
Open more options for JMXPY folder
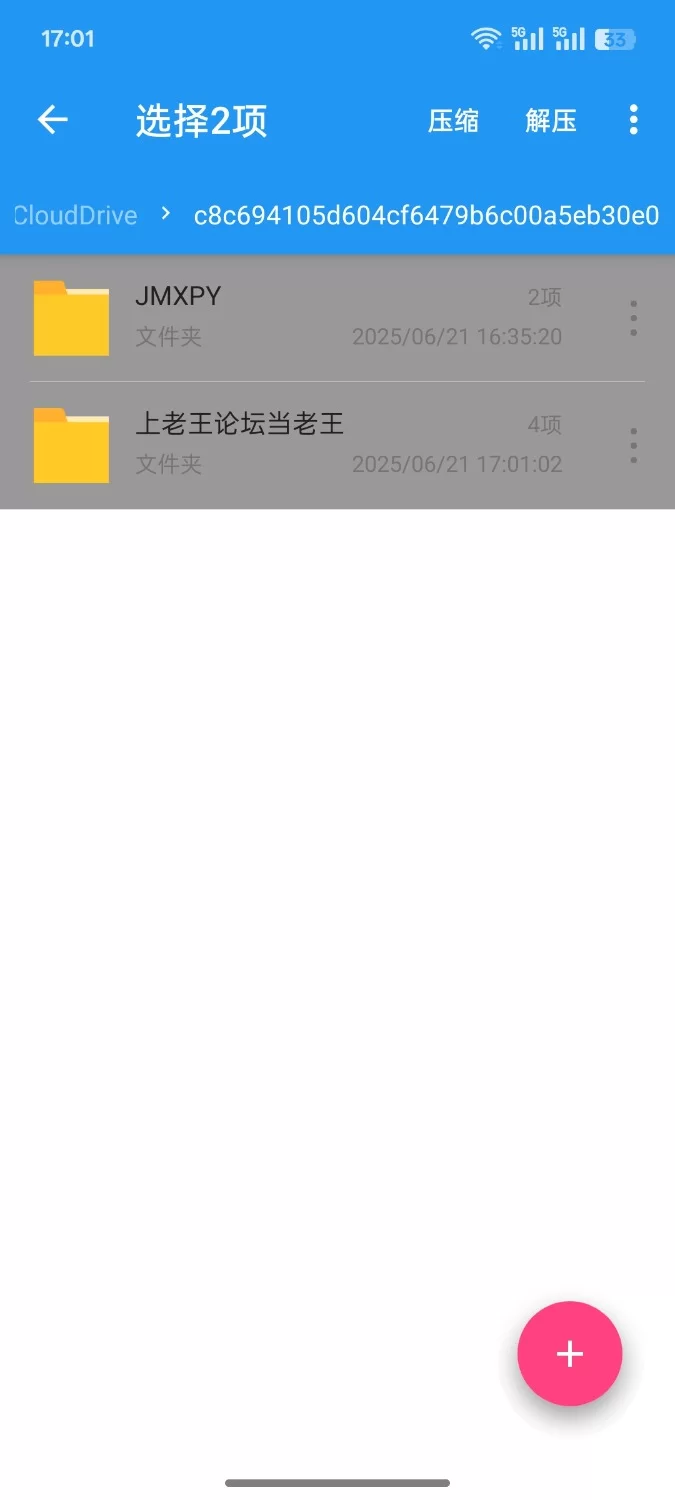tap(633, 318)
